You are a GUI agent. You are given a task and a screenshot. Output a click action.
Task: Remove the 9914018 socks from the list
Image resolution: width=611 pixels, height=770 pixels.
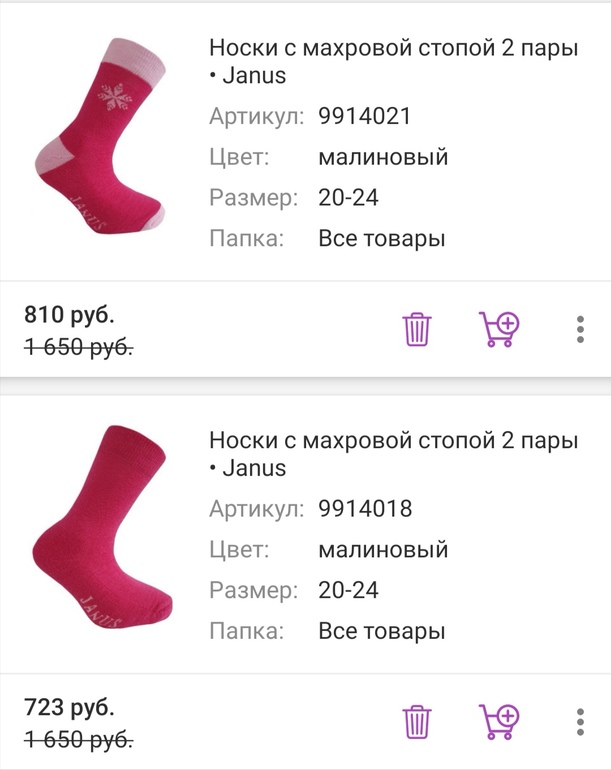click(417, 721)
